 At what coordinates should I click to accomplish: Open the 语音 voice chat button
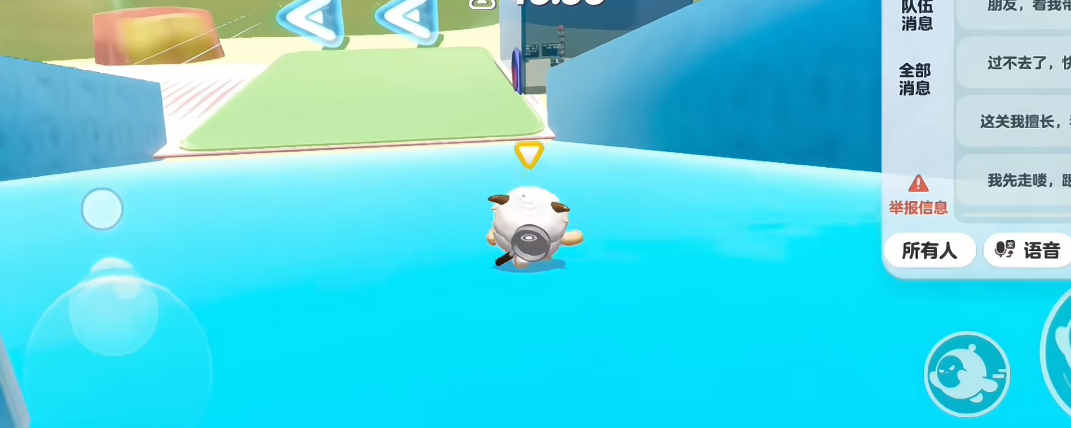pos(1027,250)
